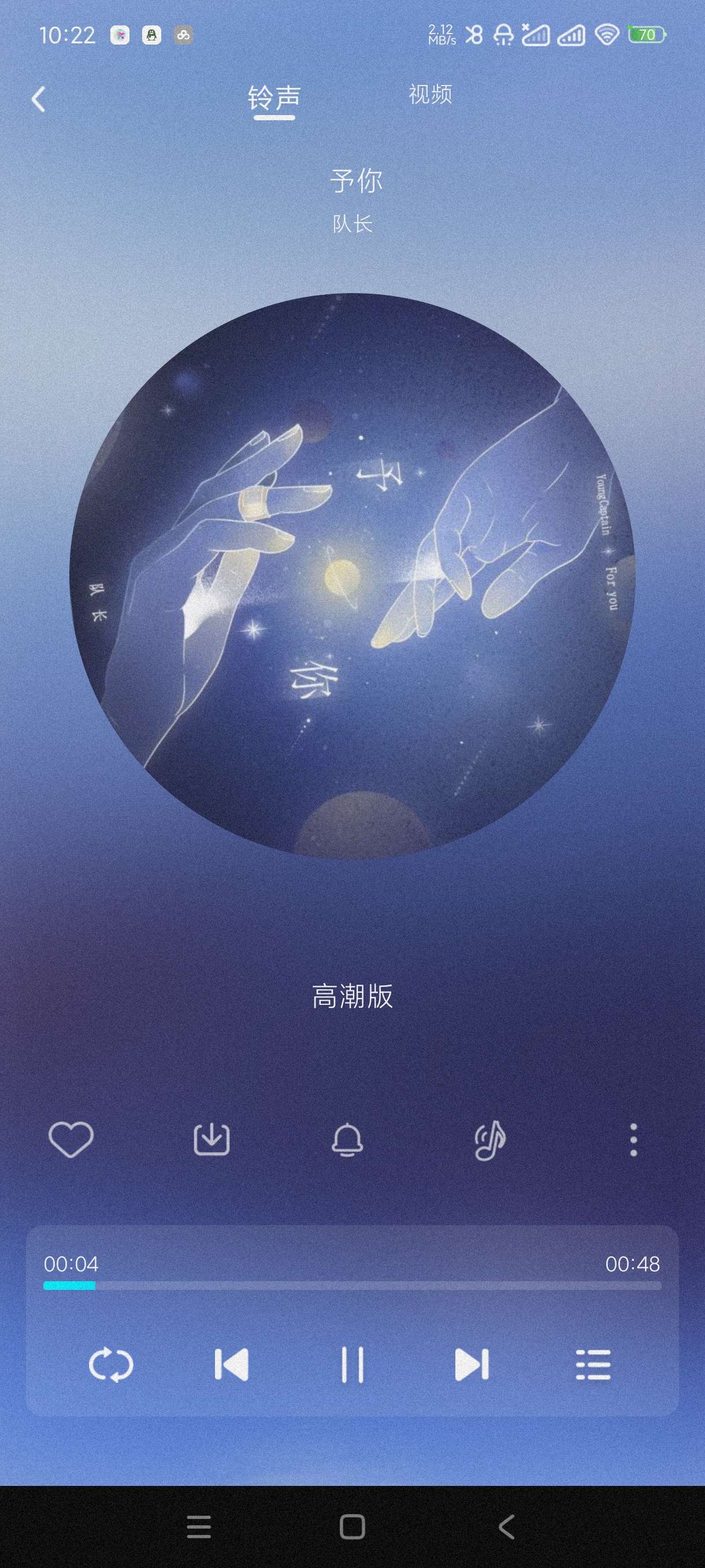
Task: Open the music note ringtone option
Action: point(489,1140)
